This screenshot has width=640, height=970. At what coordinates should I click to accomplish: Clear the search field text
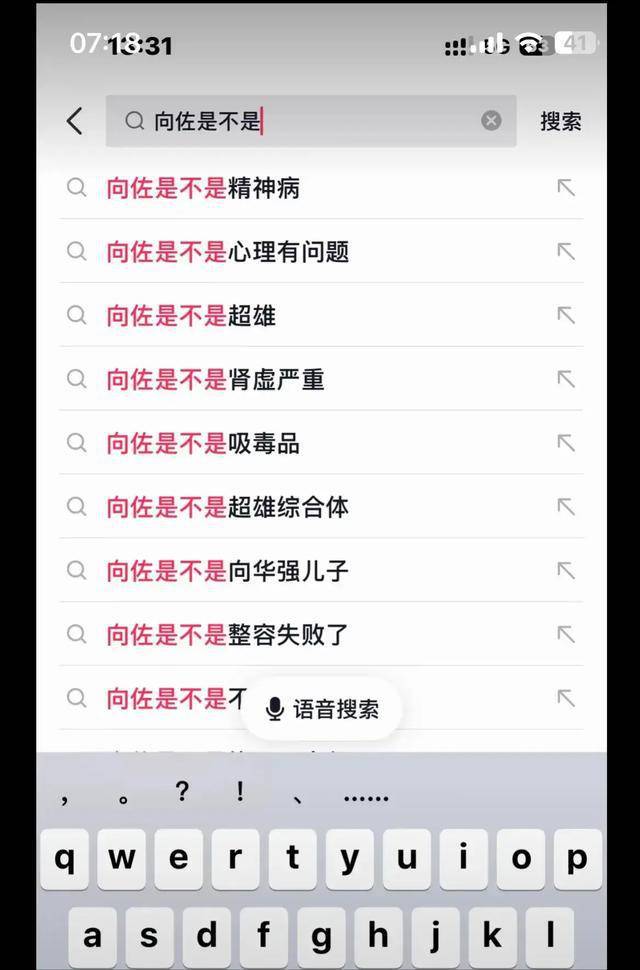pos(491,120)
